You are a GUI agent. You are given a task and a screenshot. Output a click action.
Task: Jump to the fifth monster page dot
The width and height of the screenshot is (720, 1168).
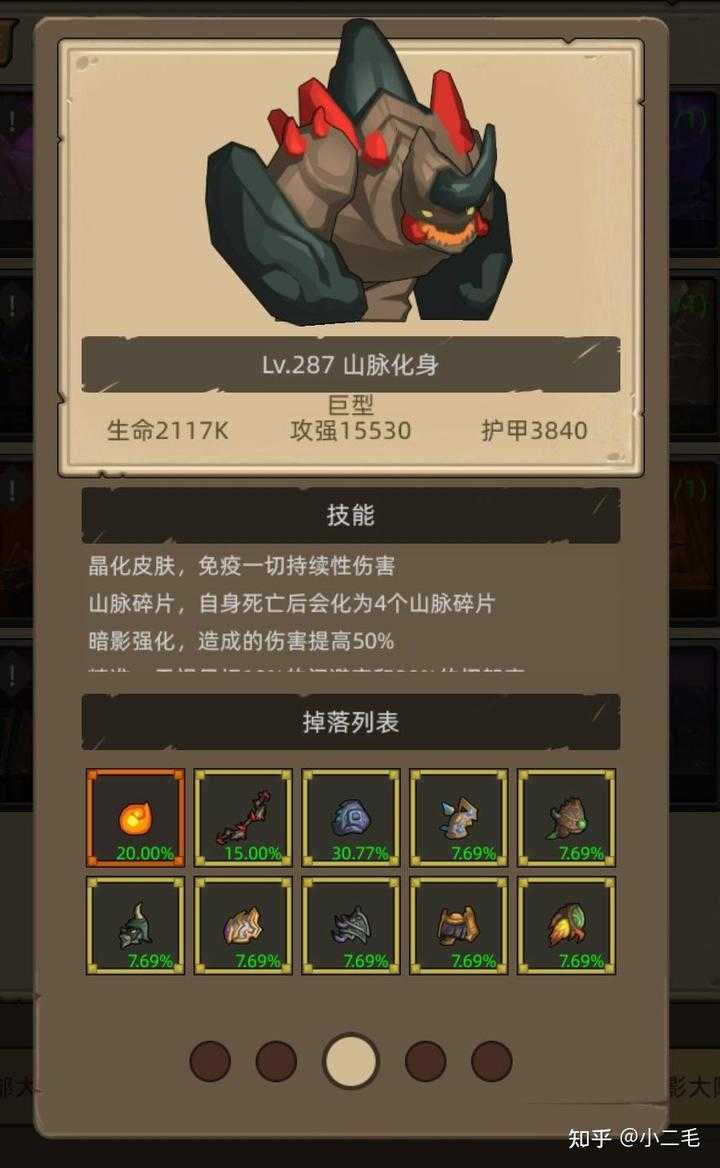tap(491, 1061)
